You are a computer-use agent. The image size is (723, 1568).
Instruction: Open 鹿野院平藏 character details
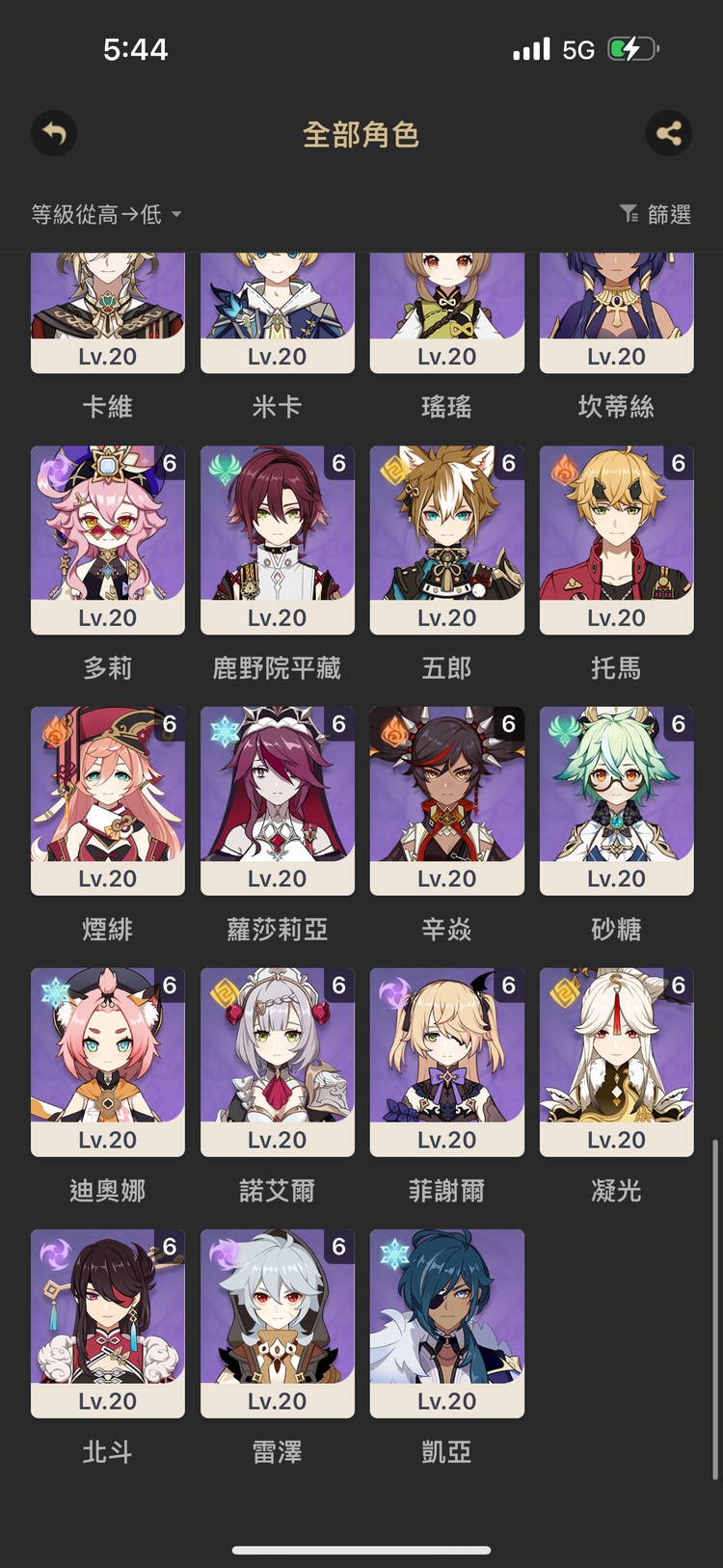tap(278, 540)
